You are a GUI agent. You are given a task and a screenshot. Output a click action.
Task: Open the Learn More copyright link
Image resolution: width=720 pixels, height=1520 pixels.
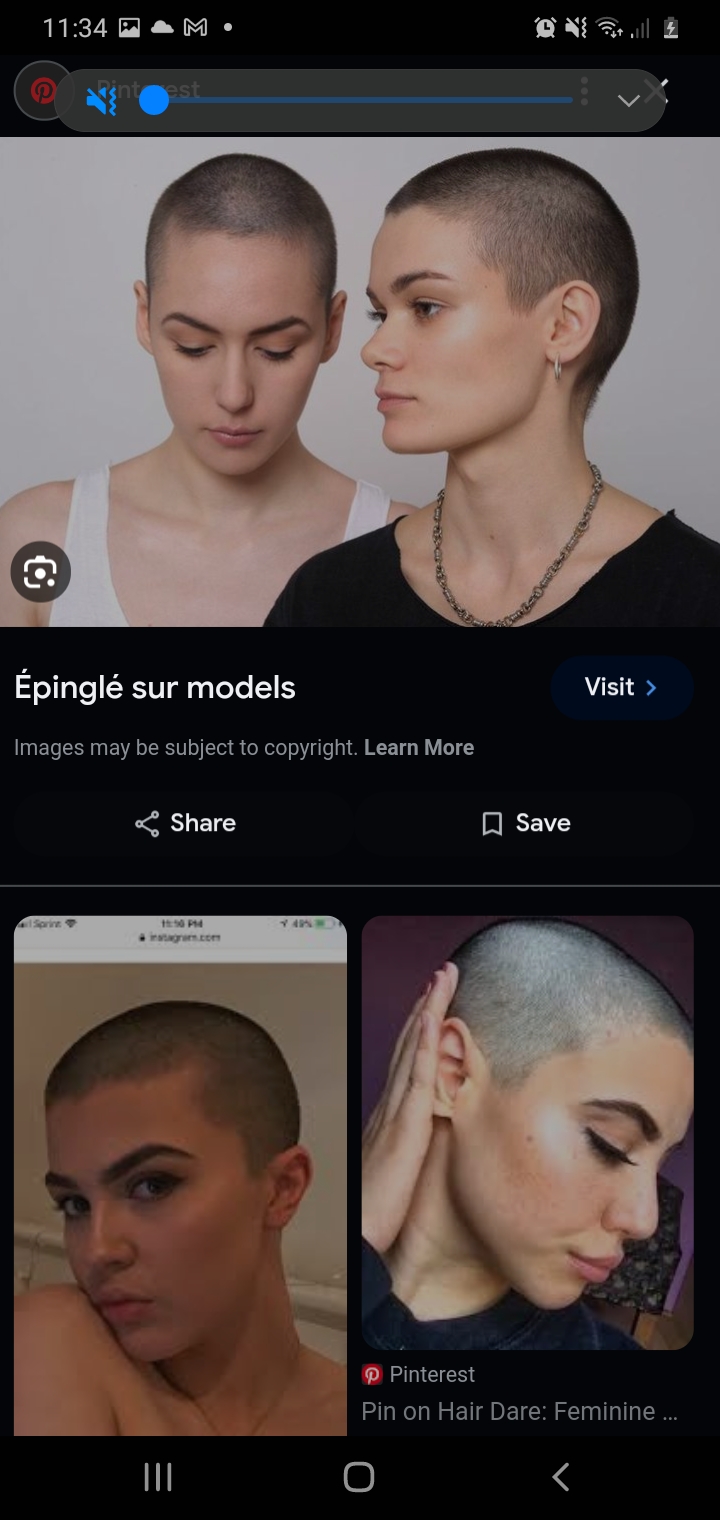419,748
